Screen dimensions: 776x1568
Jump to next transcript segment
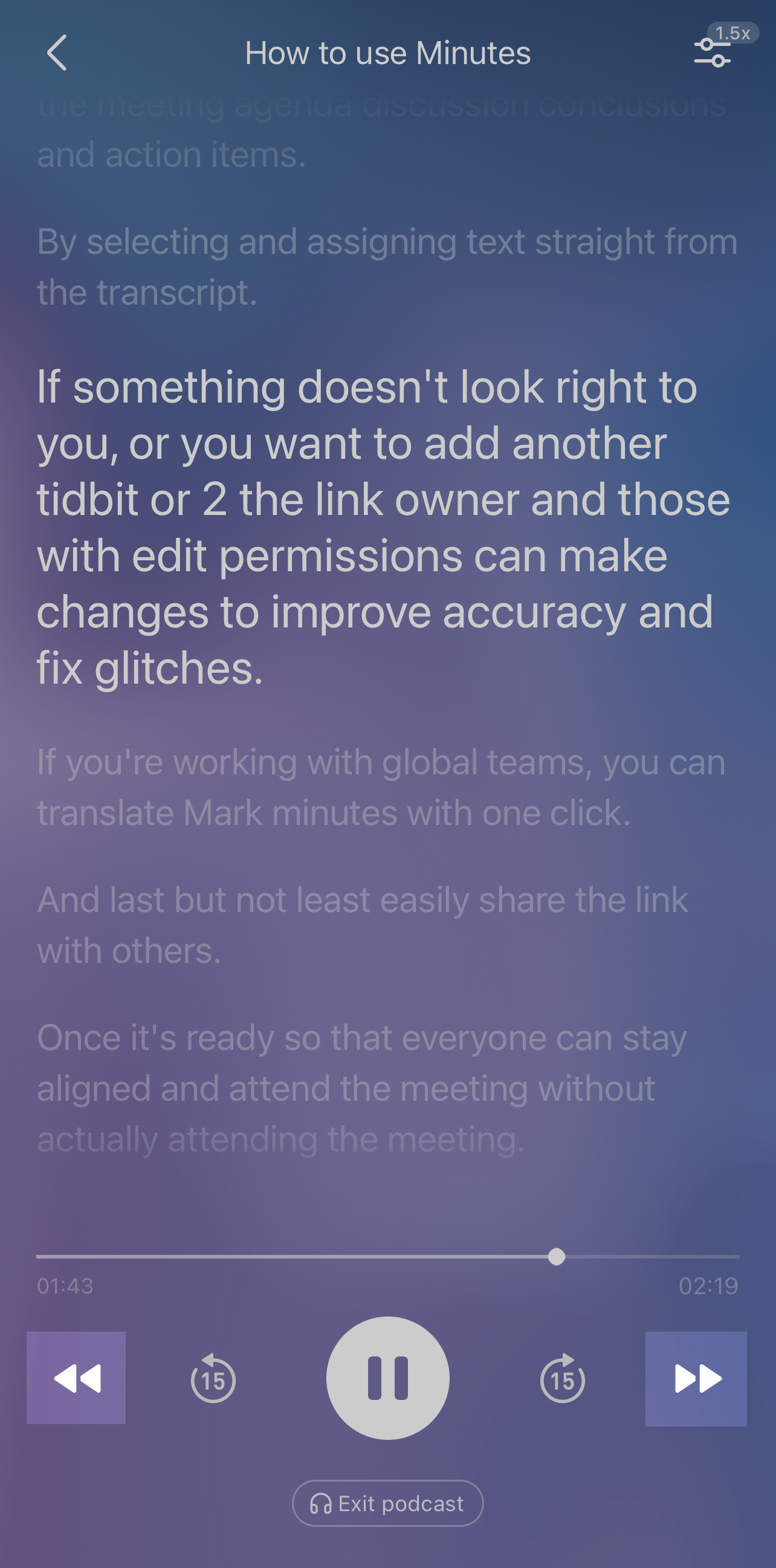696,1379
